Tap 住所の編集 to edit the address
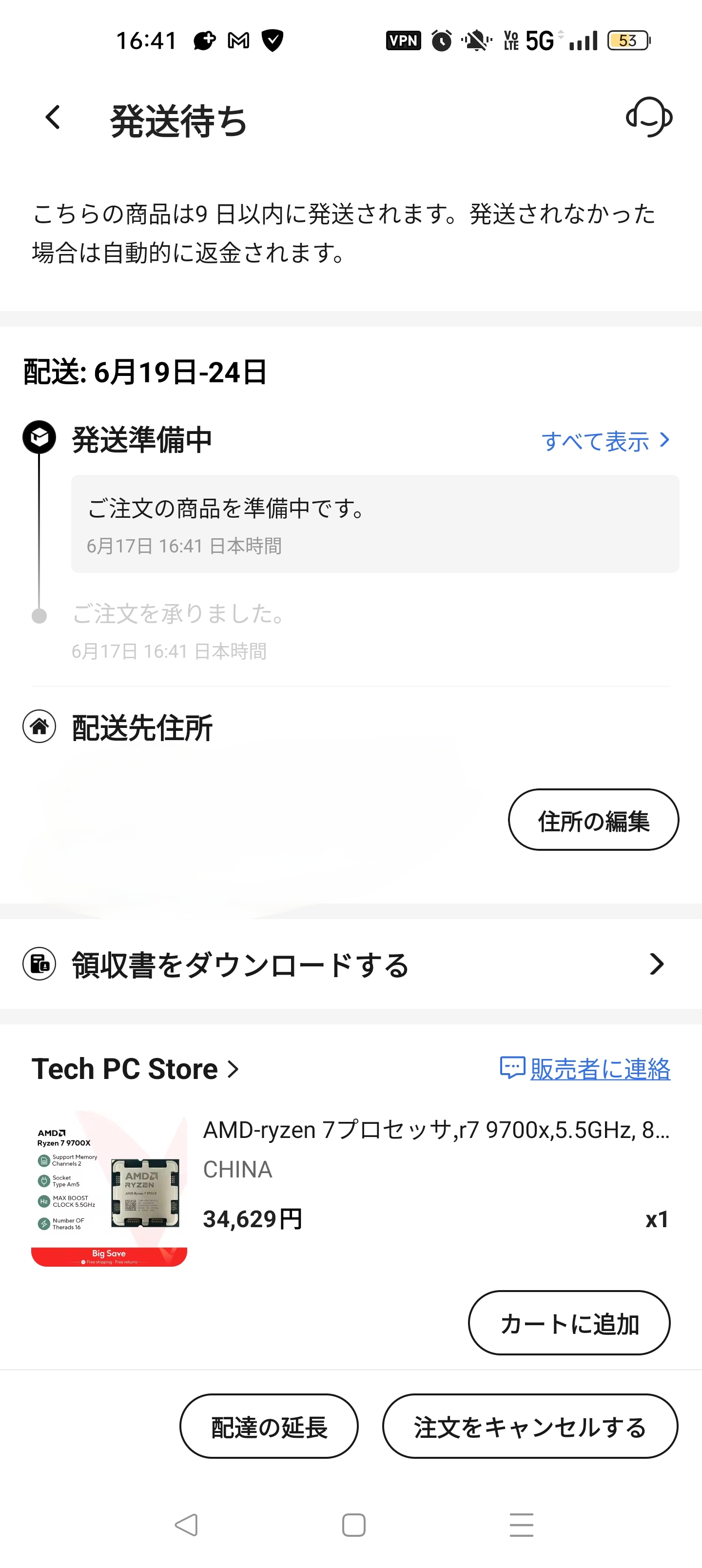Screen dimensions: 702x1568 [x=593, y=819]
